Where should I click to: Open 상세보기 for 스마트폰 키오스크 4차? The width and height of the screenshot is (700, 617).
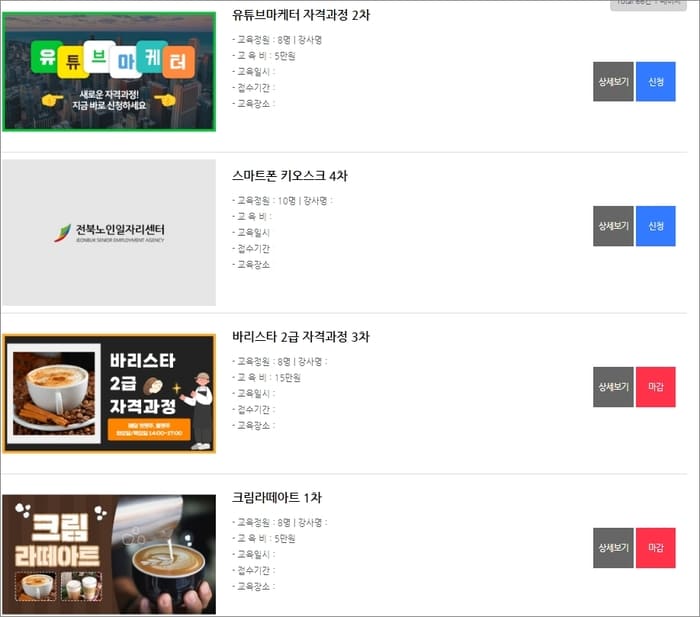point(613,226)
